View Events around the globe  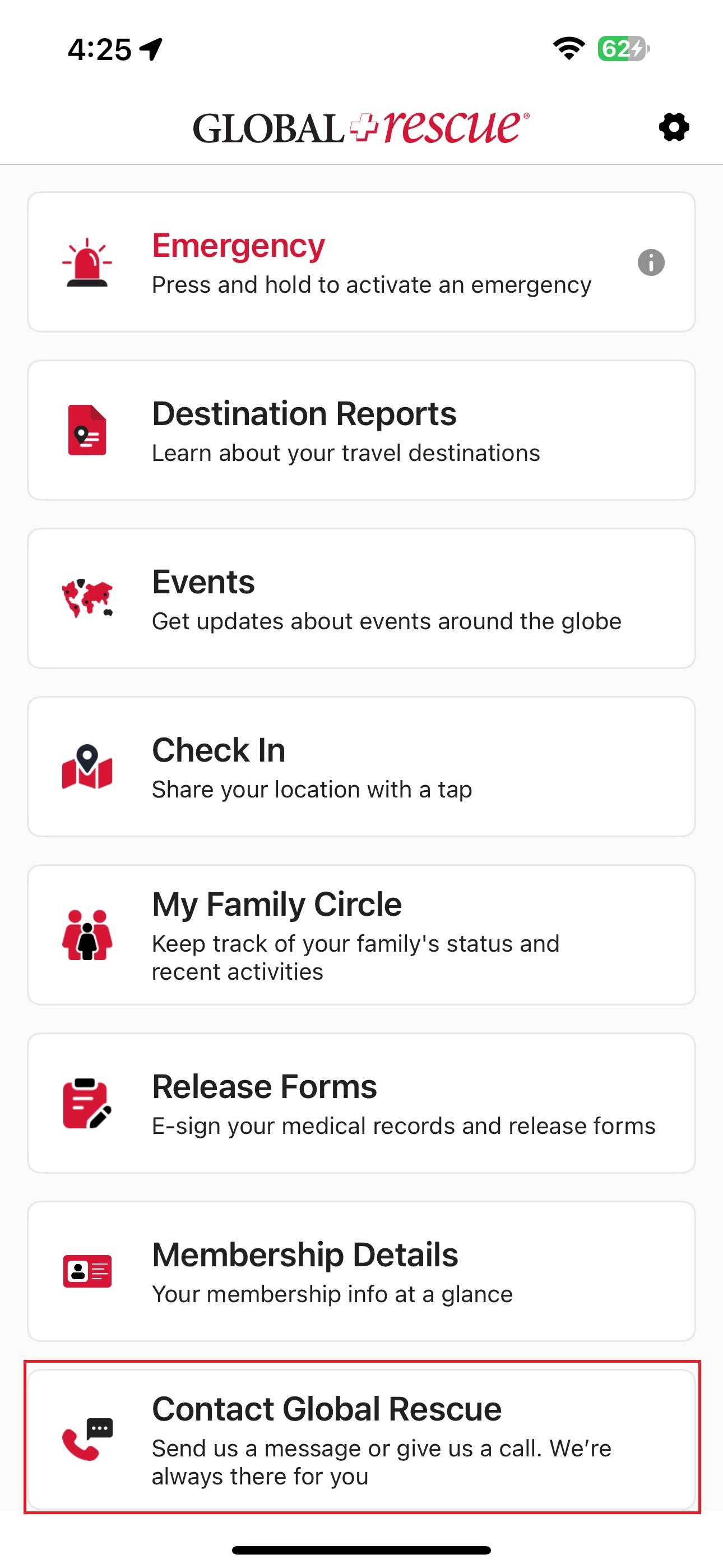(361, 598)
